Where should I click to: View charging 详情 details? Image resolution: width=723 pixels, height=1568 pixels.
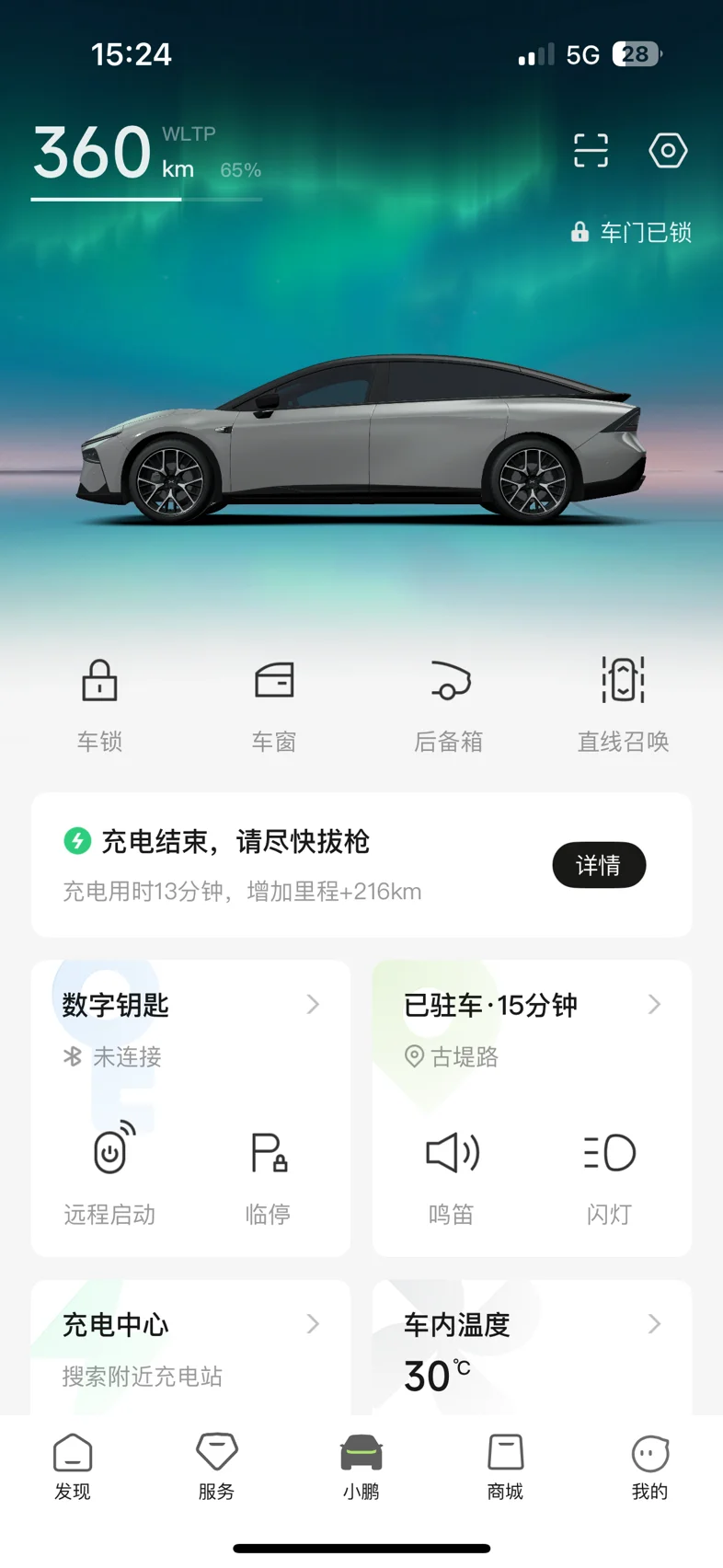pos(599,865)
